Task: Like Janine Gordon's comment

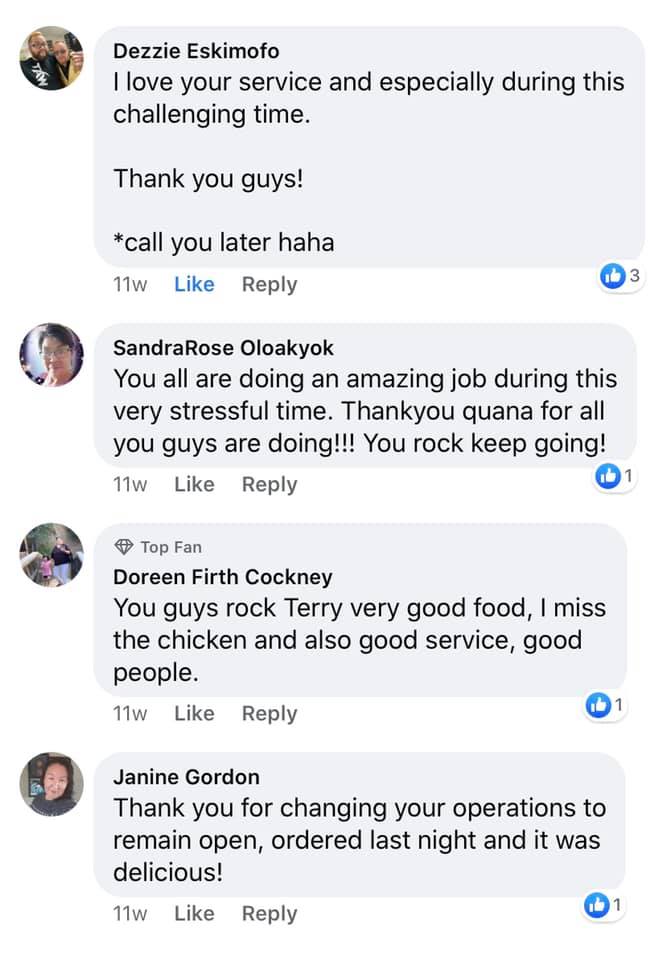Action: click(194, 913)
